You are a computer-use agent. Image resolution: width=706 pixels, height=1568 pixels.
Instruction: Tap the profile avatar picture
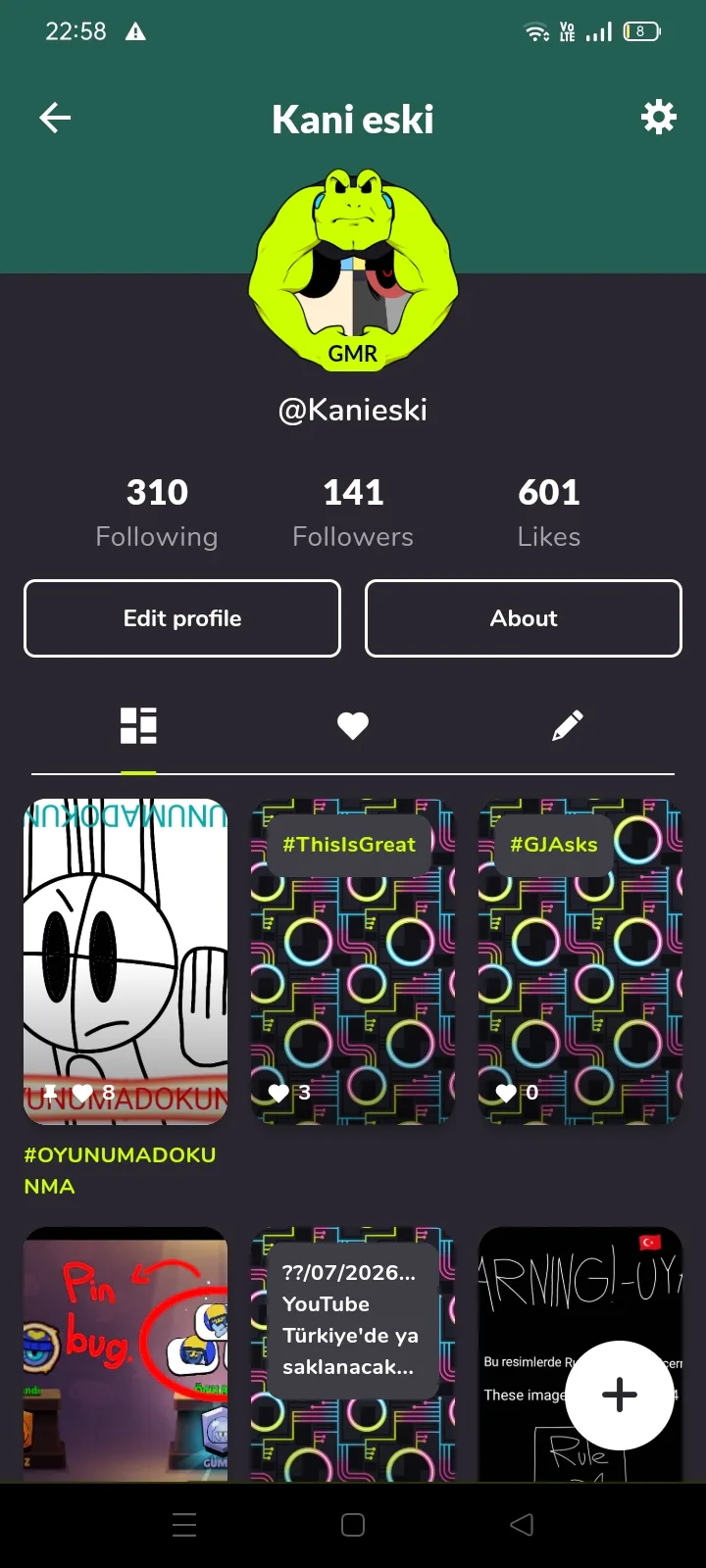[x=353, y=269]
